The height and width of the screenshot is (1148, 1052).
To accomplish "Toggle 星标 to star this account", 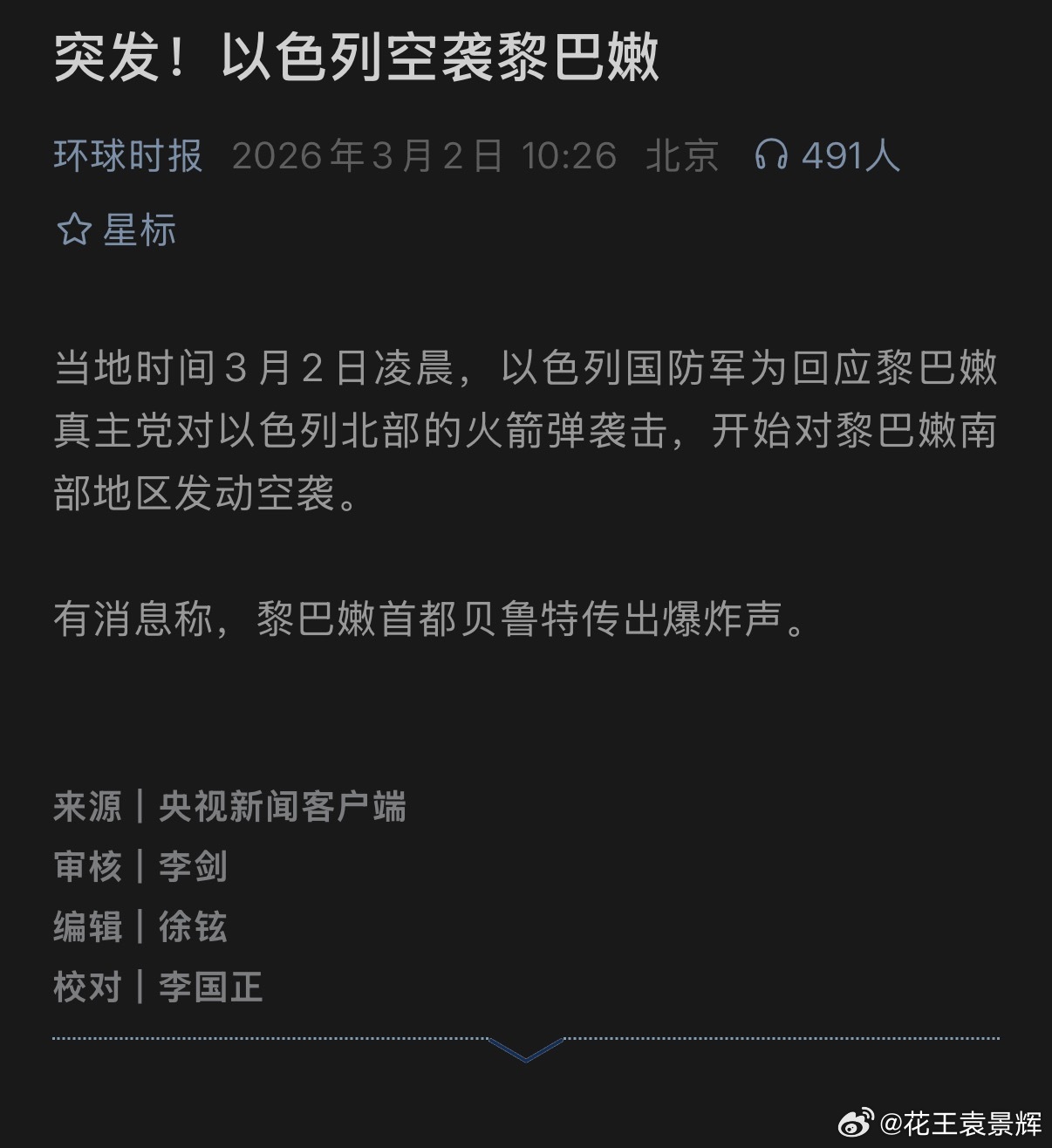I will 118,229.
